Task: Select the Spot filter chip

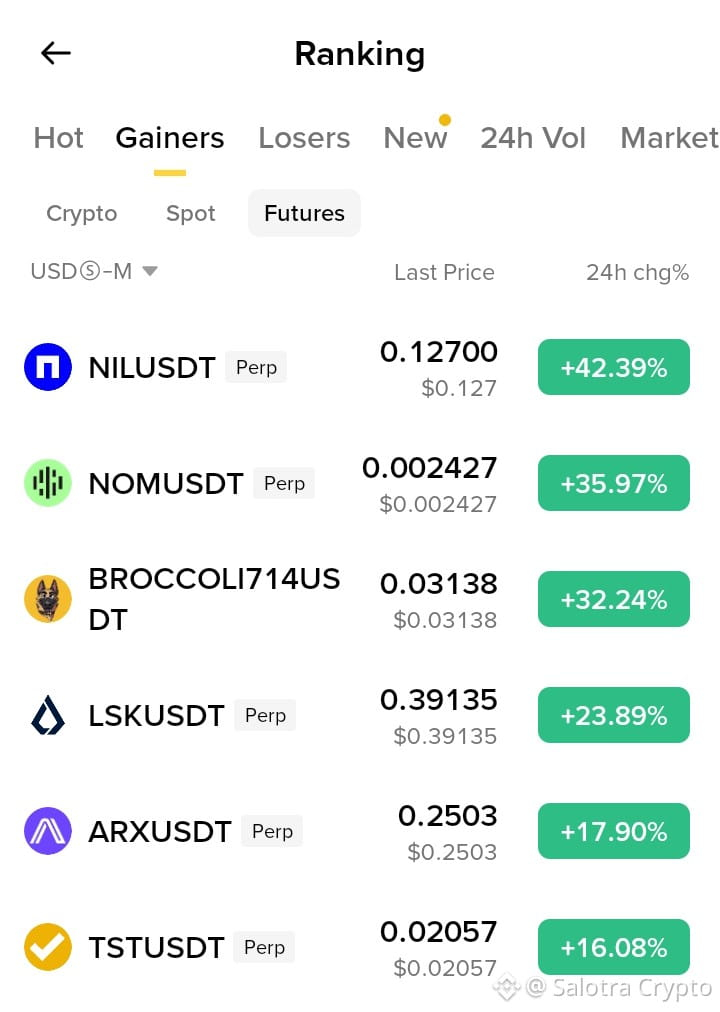Action: click(x=190, y=213)
